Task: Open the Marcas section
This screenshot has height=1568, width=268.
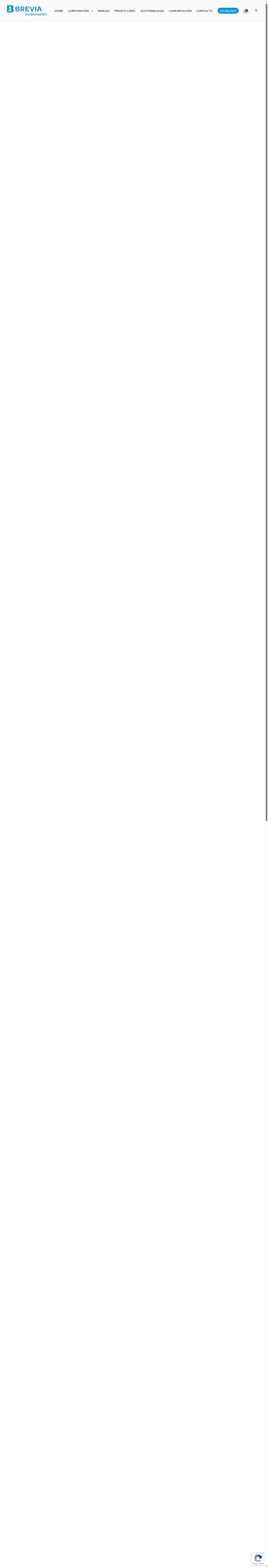Action: (104, 11)
